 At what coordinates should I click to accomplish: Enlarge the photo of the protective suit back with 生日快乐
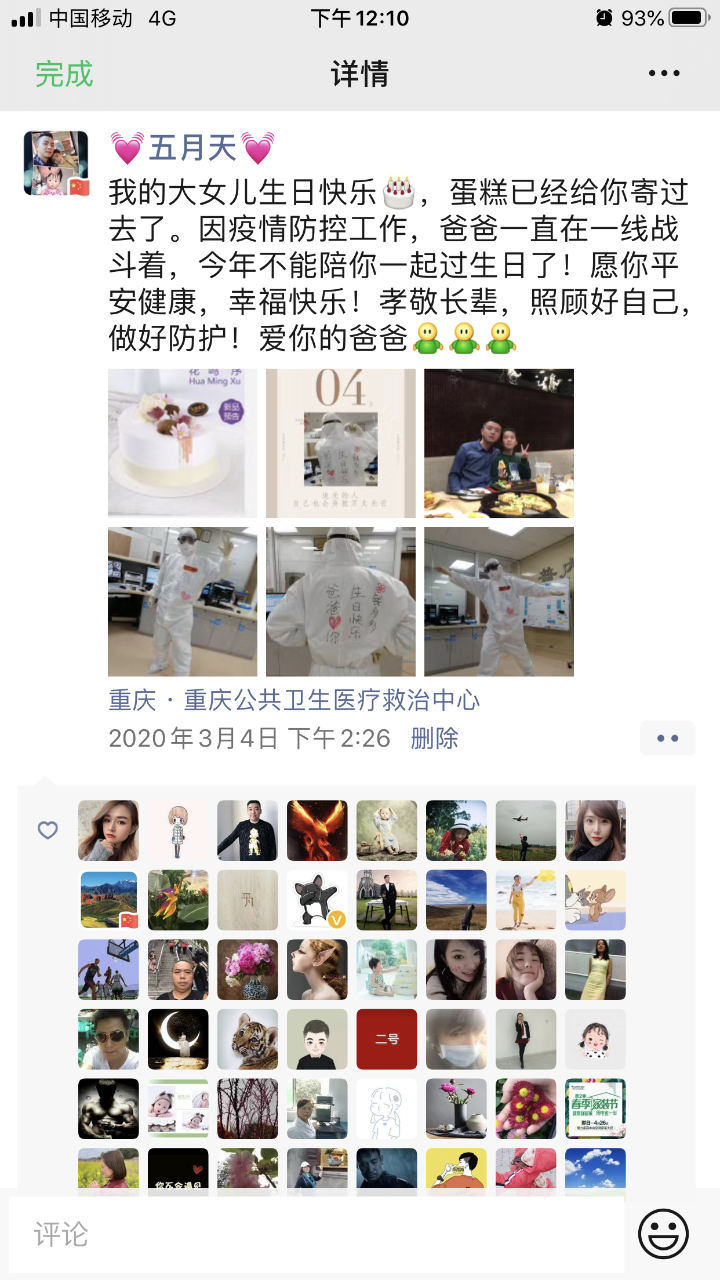[x=340, y=602]
